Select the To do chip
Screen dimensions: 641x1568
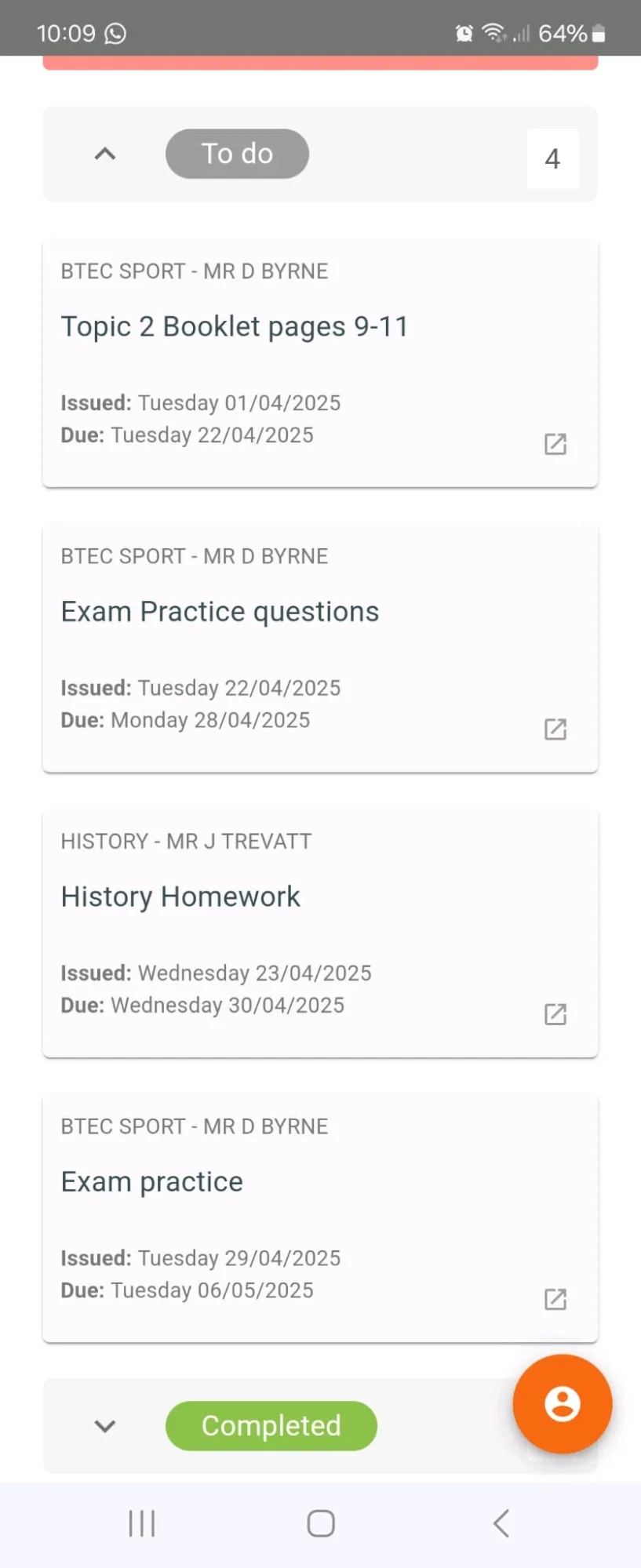237,154
